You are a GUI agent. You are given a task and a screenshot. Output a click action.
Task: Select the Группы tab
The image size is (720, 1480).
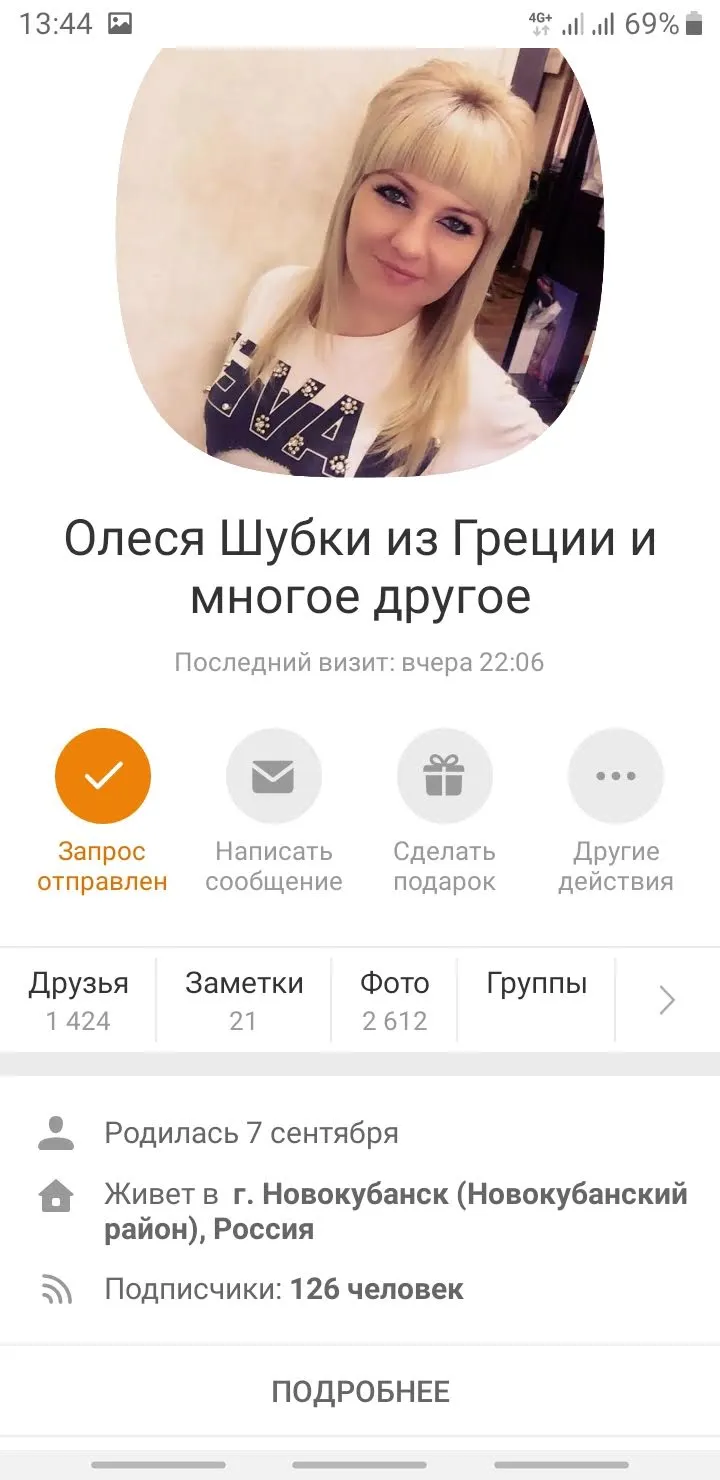click(x=536, y=1000)
